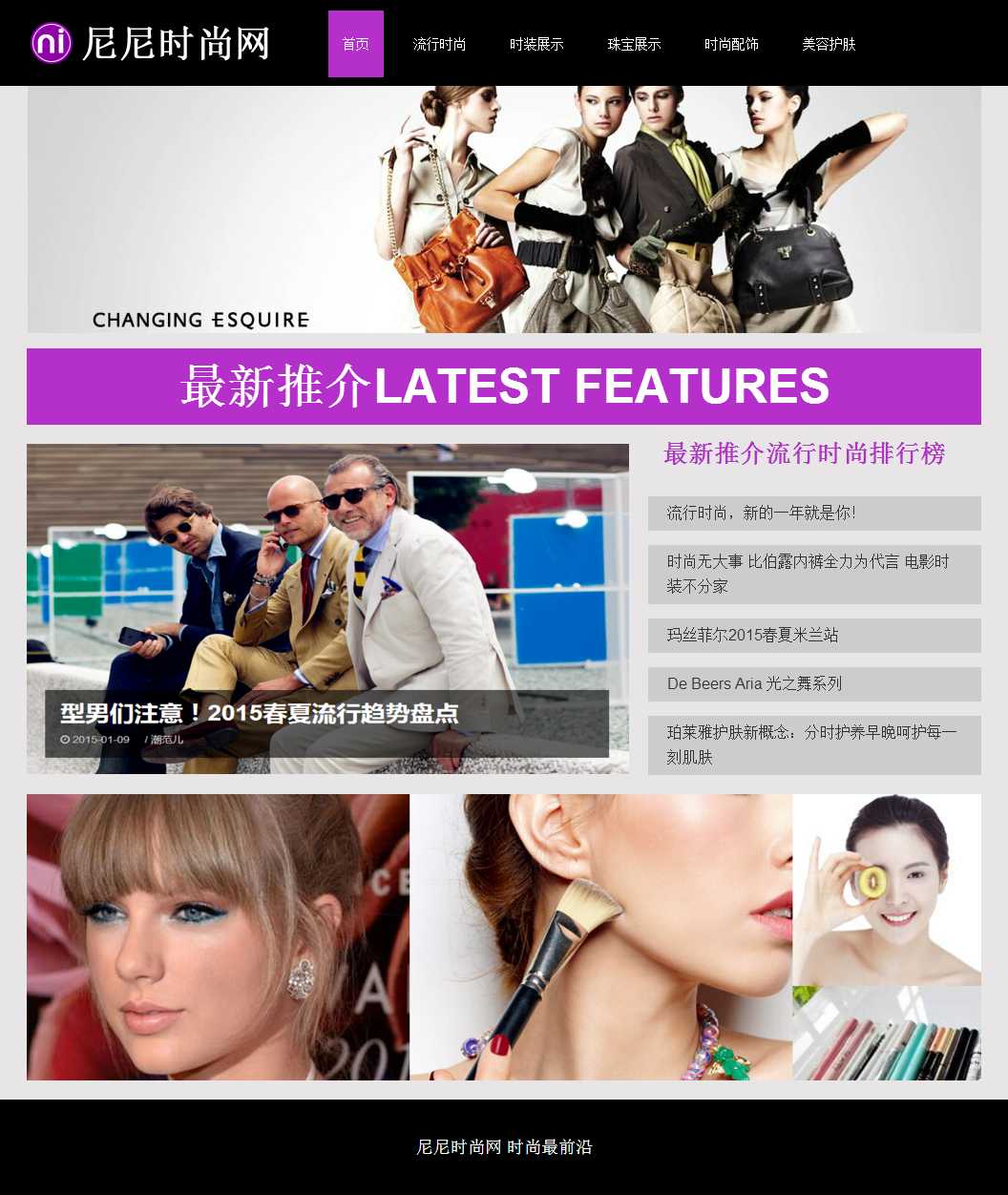The image size is (1008, 1195).
Task: Open 流行时尚，新的一年就是你! ranking item
Action: pyautogui.click(x=761, y=514)
